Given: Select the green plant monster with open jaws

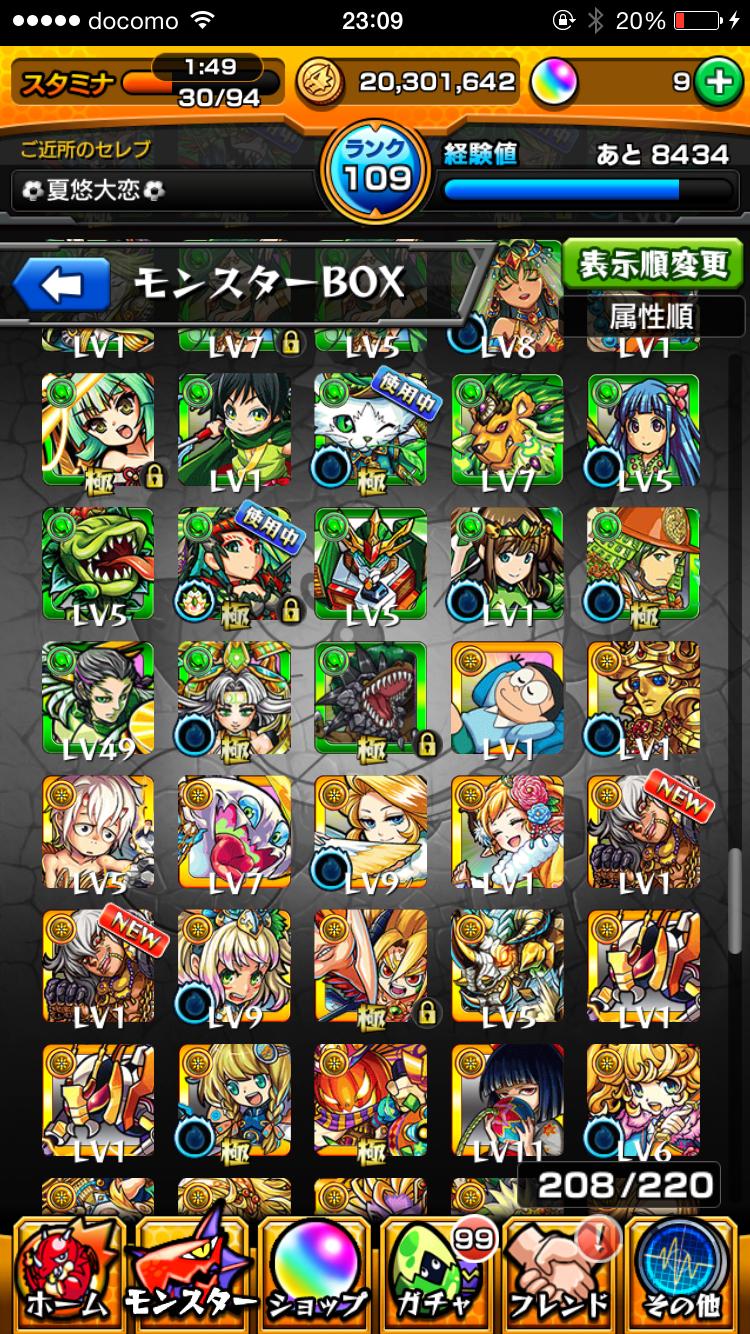Looking at the screenshot, I should 98,566.
